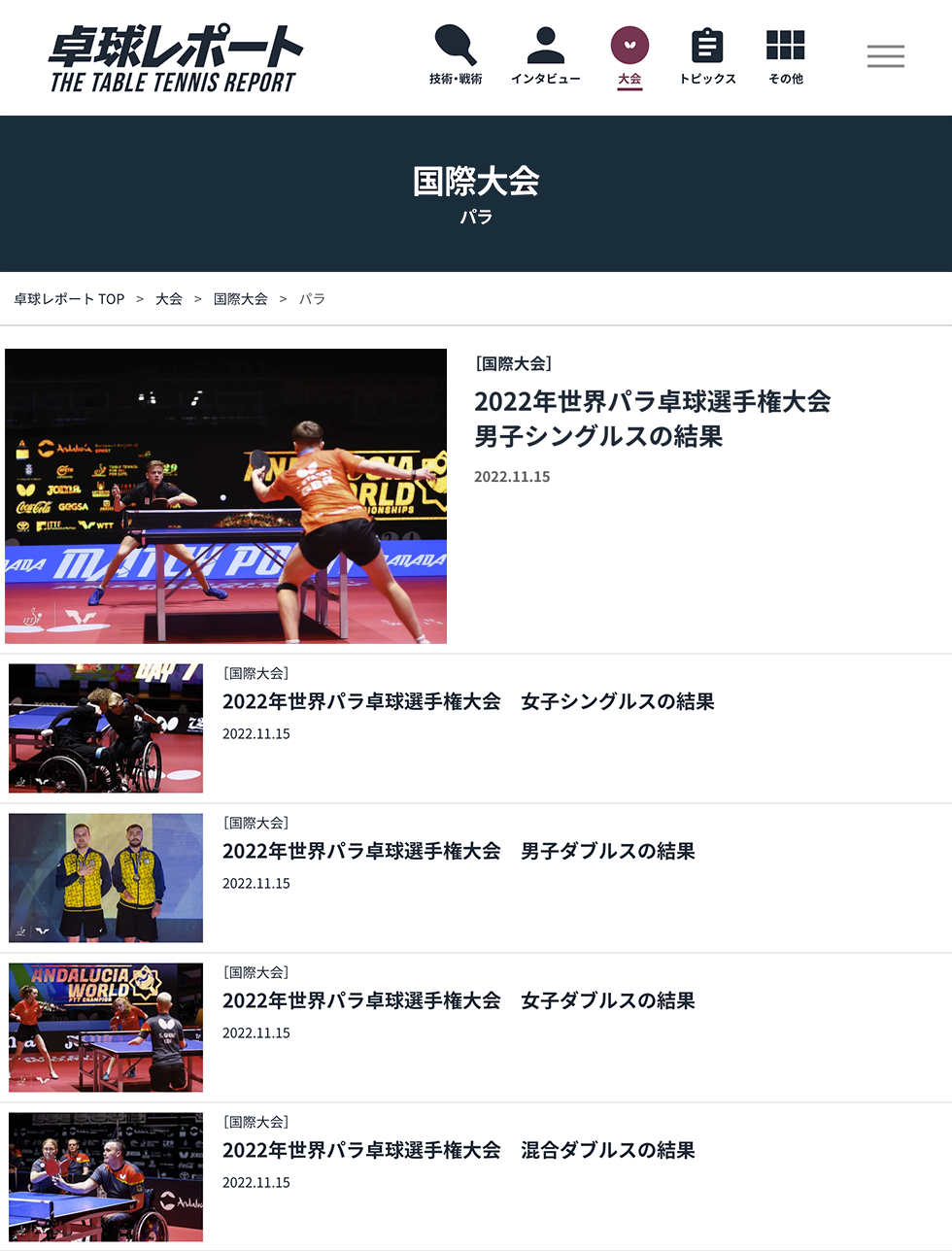The height and width of the screenshot is (1251, 952).
Task: Open the hamburger drawer menu
Action: click(x=885, y=56)
